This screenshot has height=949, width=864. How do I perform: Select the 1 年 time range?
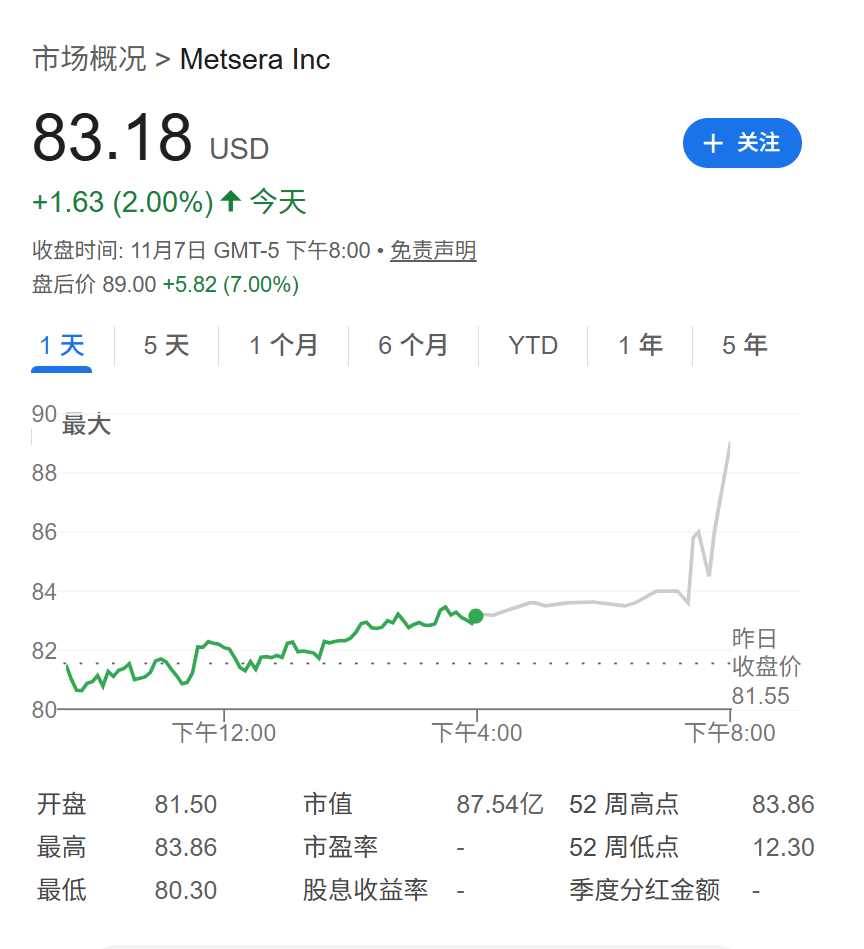click(640, 346)
